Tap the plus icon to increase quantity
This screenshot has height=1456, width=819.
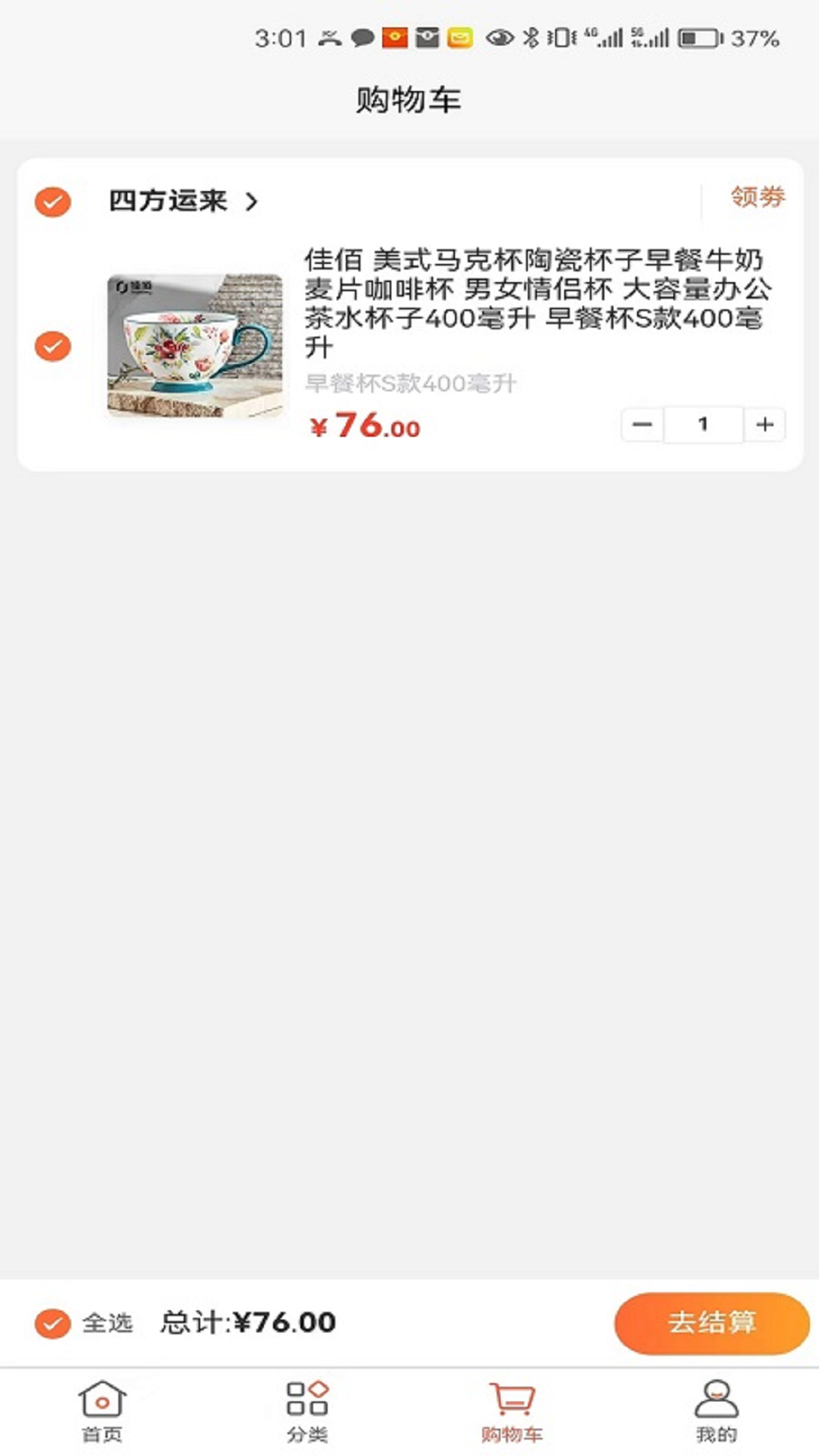pyautogui.click(x=764, y=425)
